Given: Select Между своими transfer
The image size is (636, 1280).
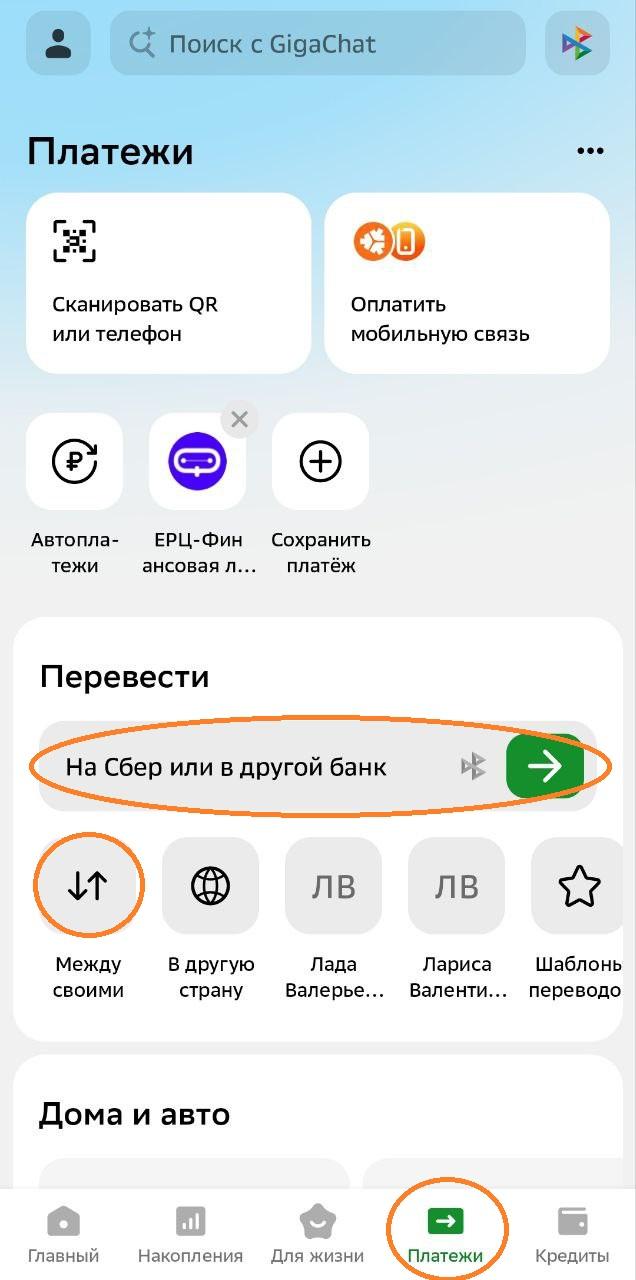Looking at the screenshot, I should point(88,886).
